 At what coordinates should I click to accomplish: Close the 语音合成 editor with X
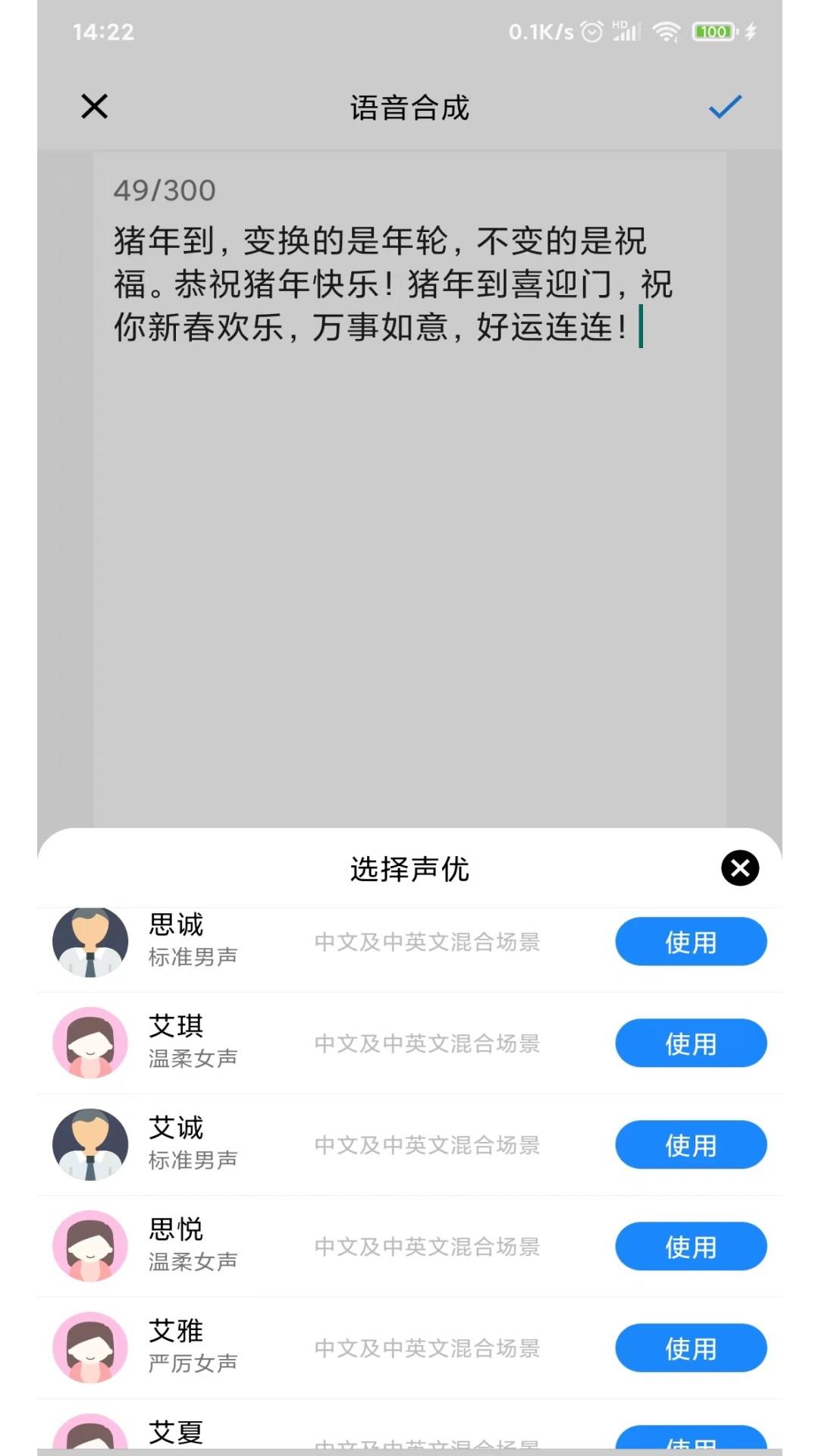[x=94, y=107]
